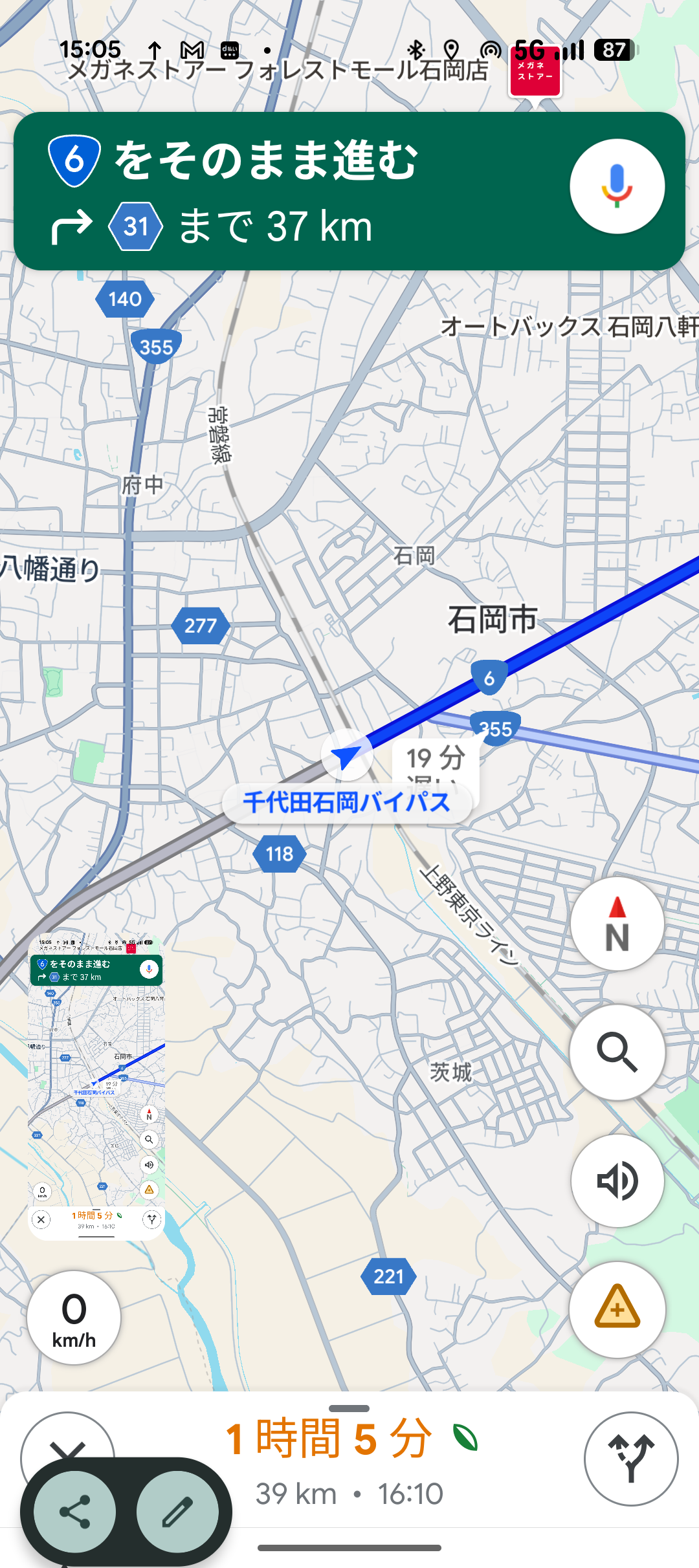Tap the speedometer showing 0 km/h

tap(74, 1318)
